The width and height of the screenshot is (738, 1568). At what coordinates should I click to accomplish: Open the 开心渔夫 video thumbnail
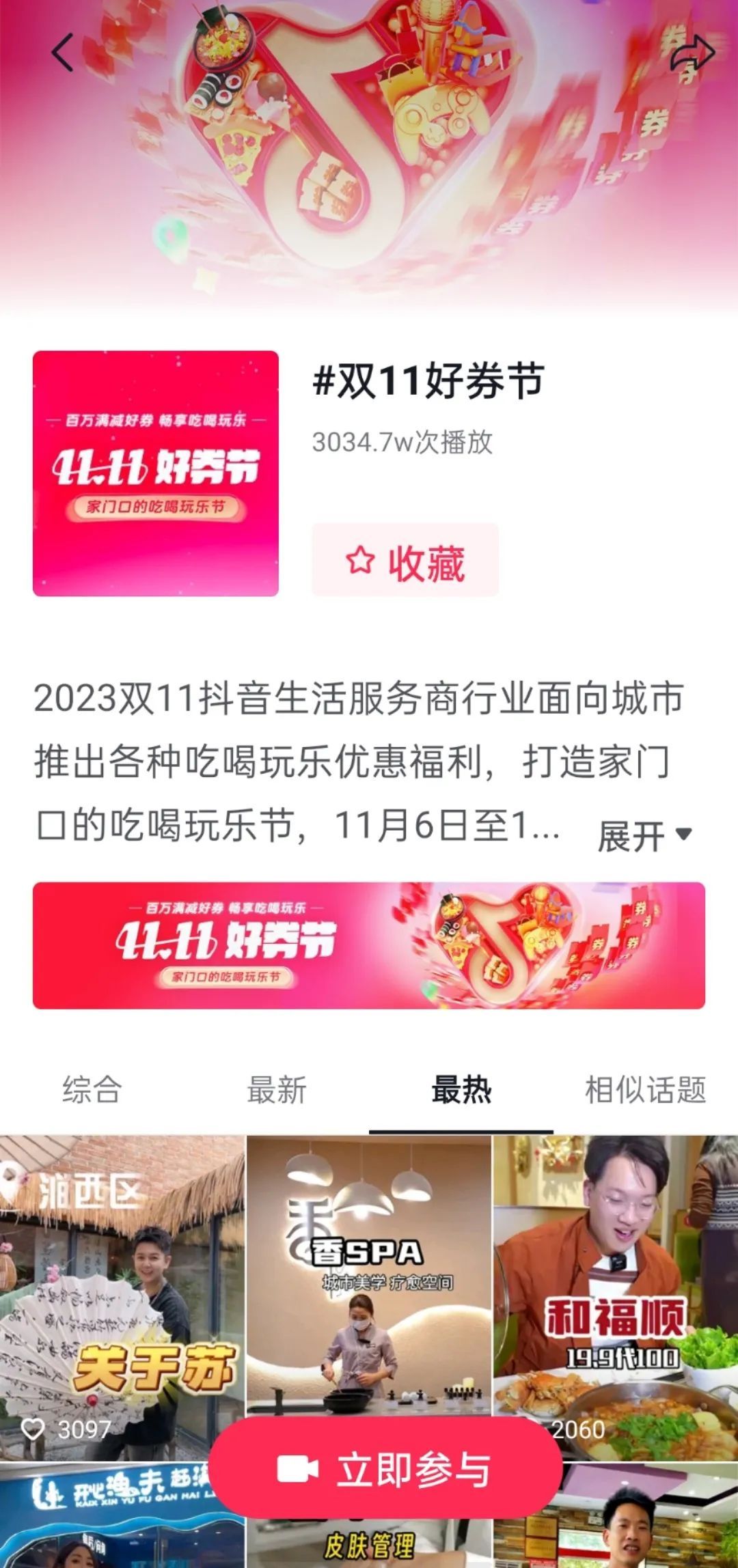point(102,1523)
